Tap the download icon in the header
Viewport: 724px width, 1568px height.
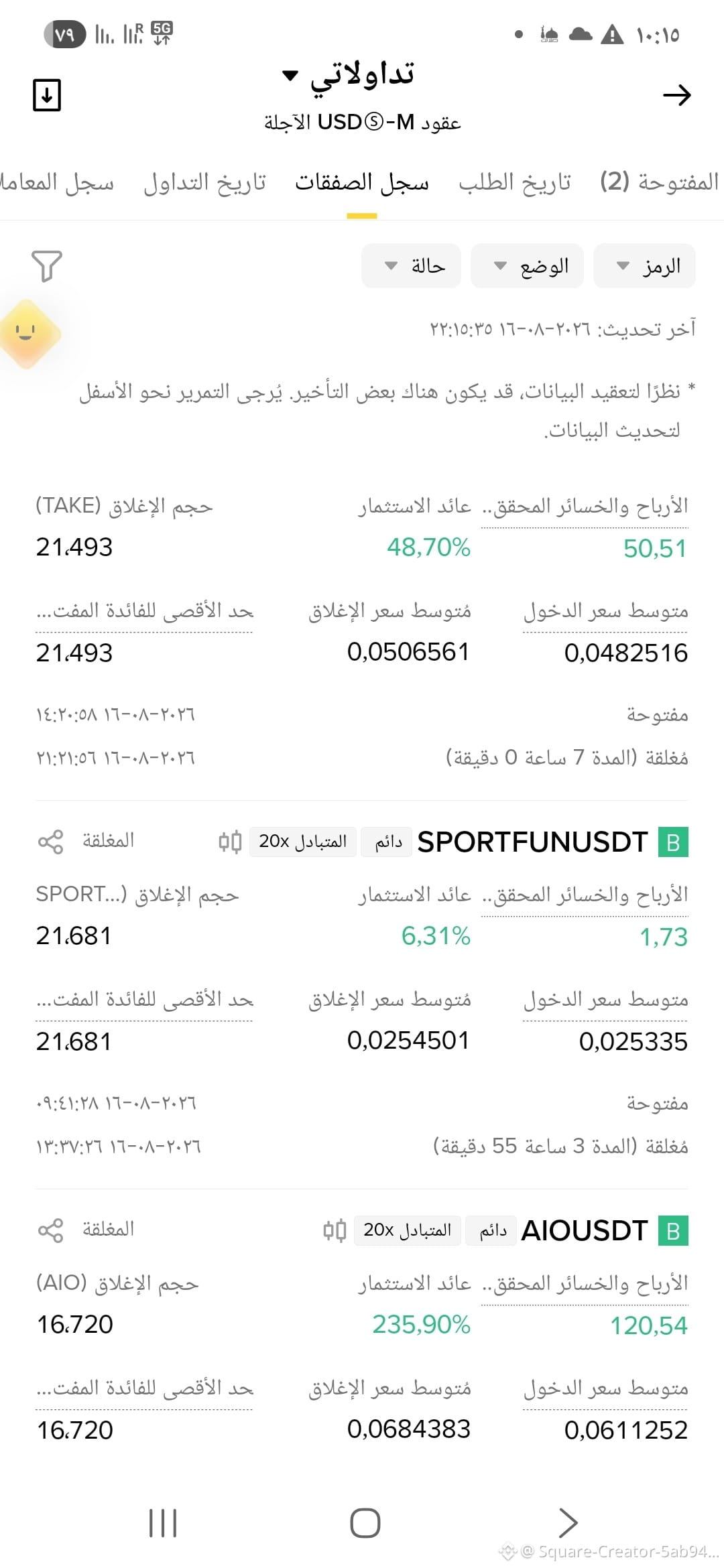(x=47, y=95)
